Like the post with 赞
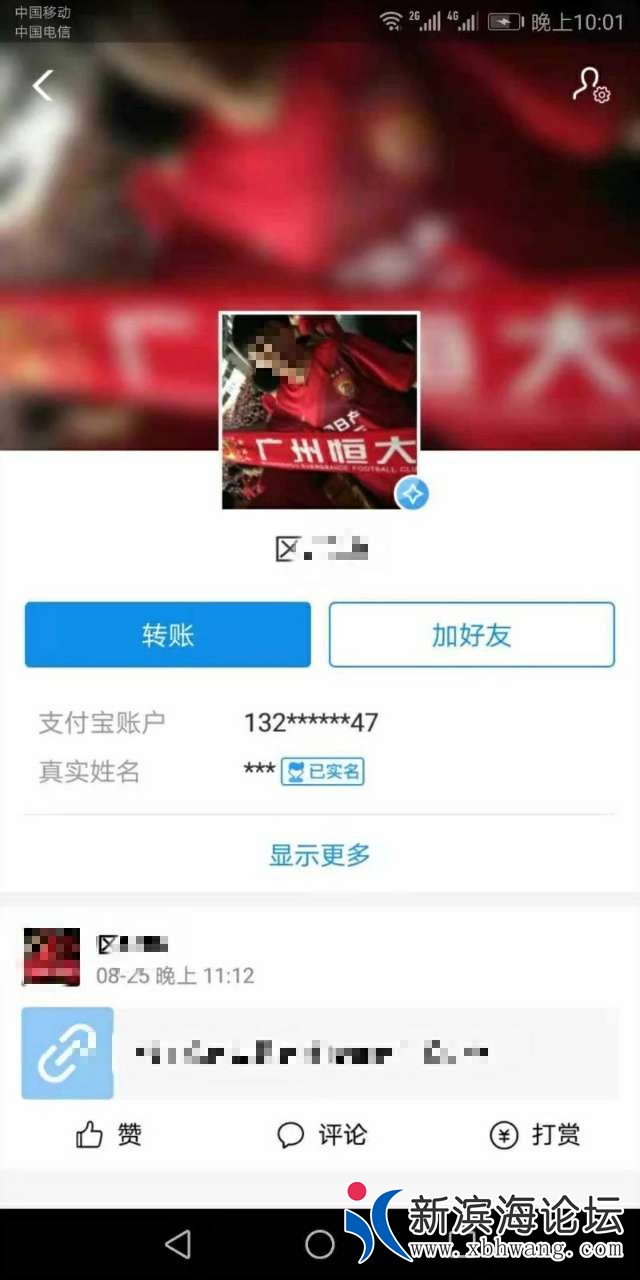Viewport: 640px width, 1280px height. click(109, 1134)
